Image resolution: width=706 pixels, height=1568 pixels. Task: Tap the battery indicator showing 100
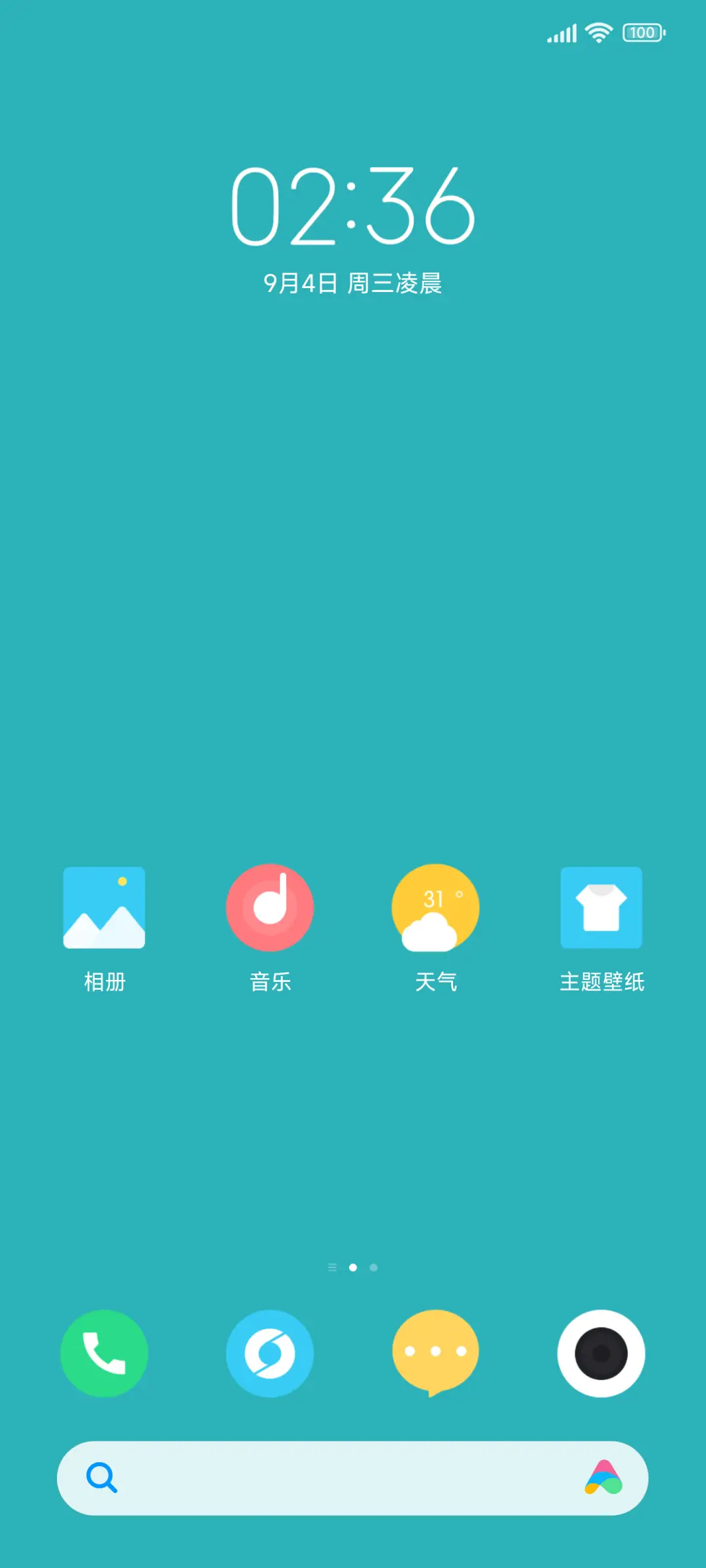(x=642, y=32)
